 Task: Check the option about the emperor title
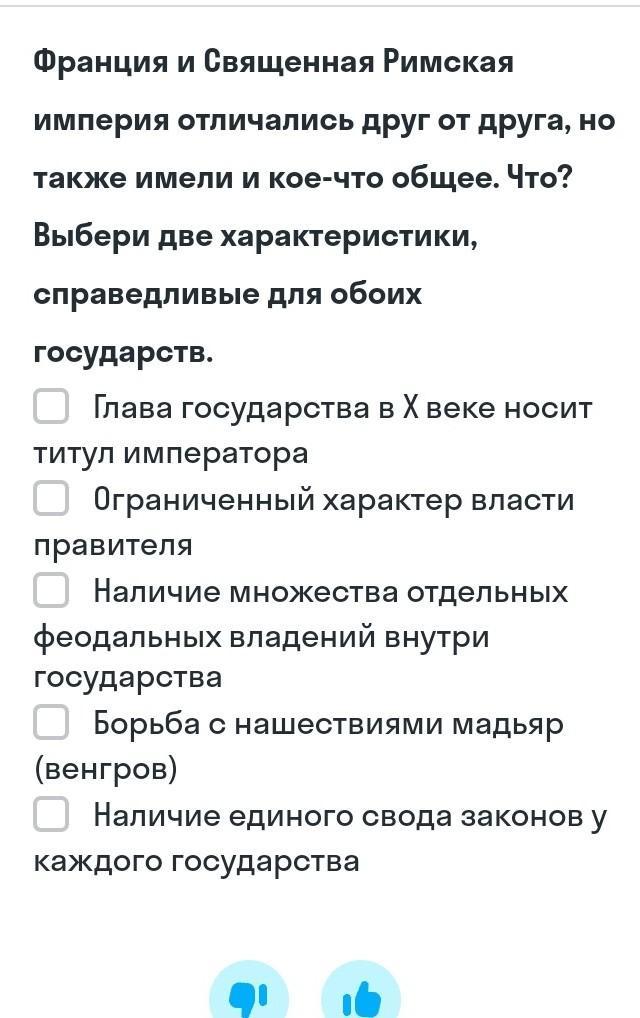(51, 407)
